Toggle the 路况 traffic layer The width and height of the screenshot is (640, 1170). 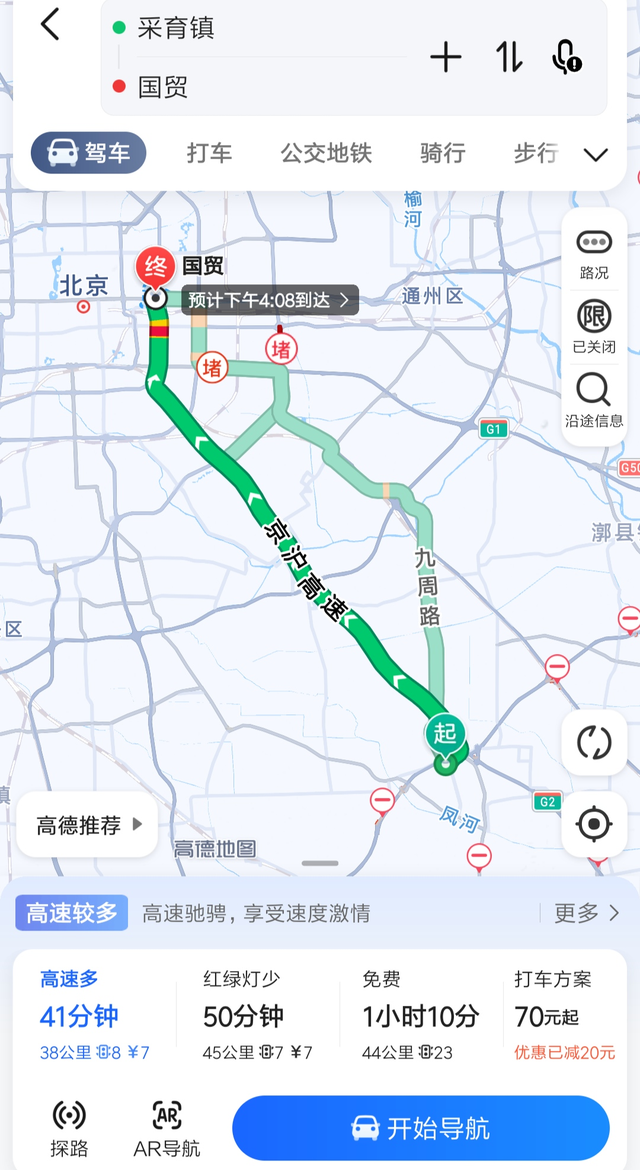point(594,254)
